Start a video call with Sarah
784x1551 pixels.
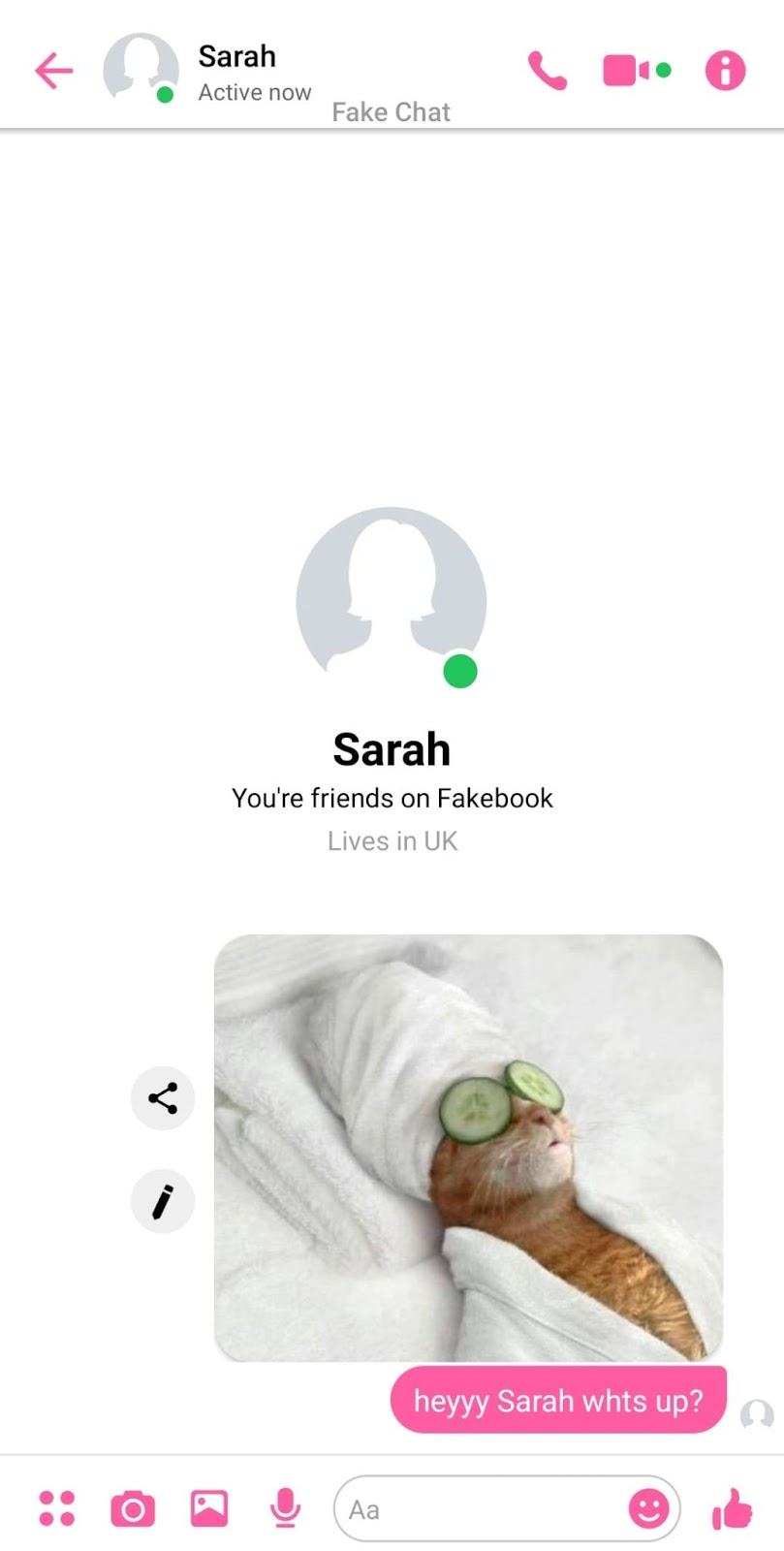(x=637, y=71)
